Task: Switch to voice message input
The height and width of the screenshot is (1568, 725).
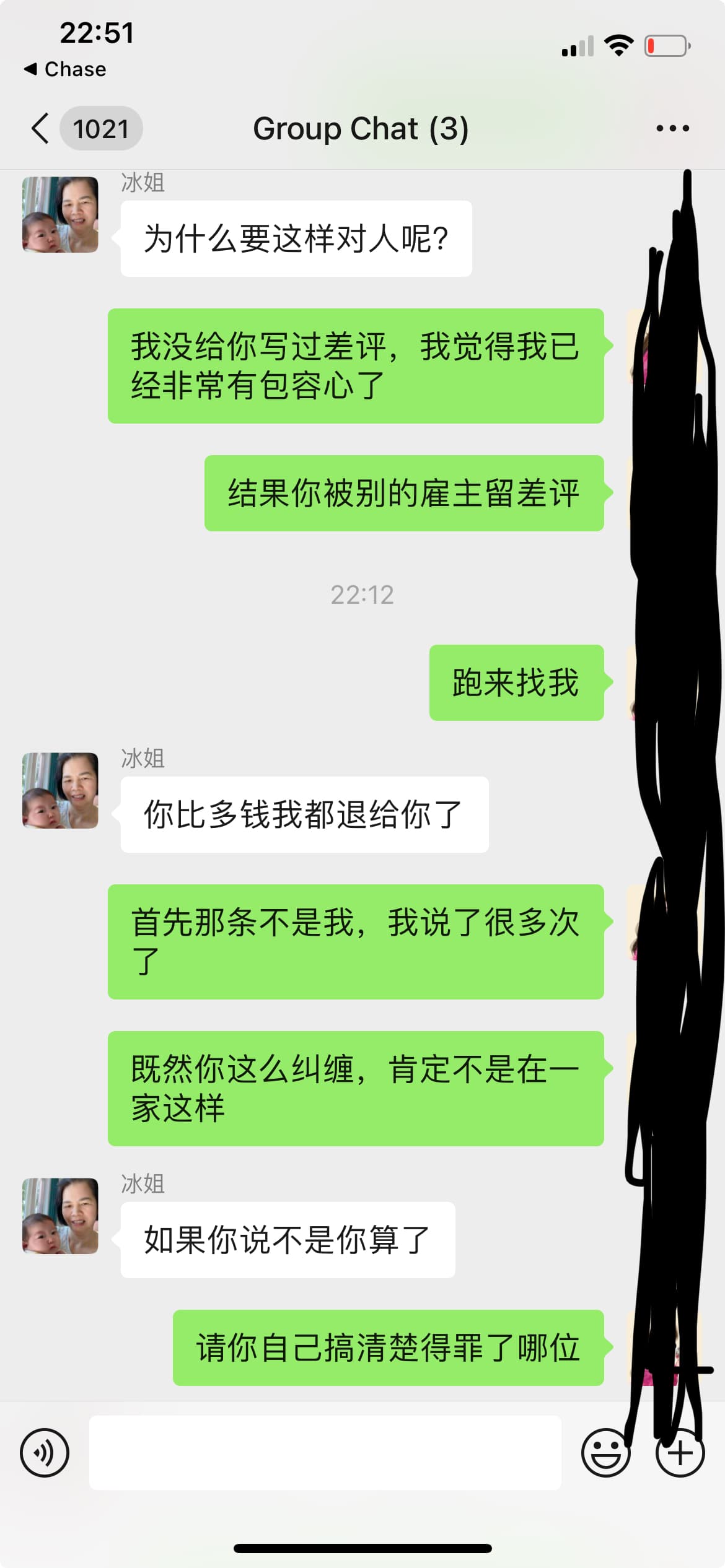Action: (45, 1453)
